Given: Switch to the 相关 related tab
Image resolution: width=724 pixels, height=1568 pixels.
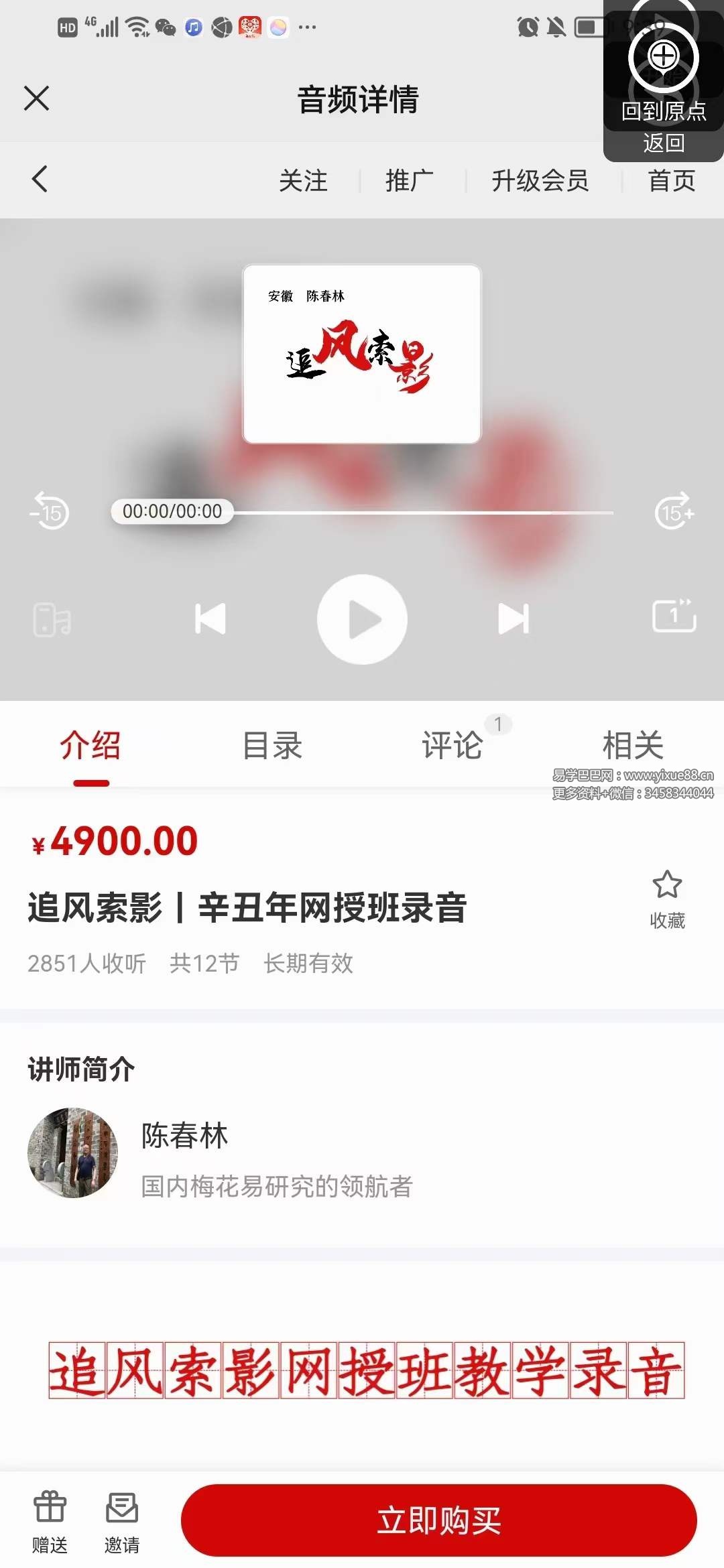Looking at the screenshot, I should [x=633, y=746].
